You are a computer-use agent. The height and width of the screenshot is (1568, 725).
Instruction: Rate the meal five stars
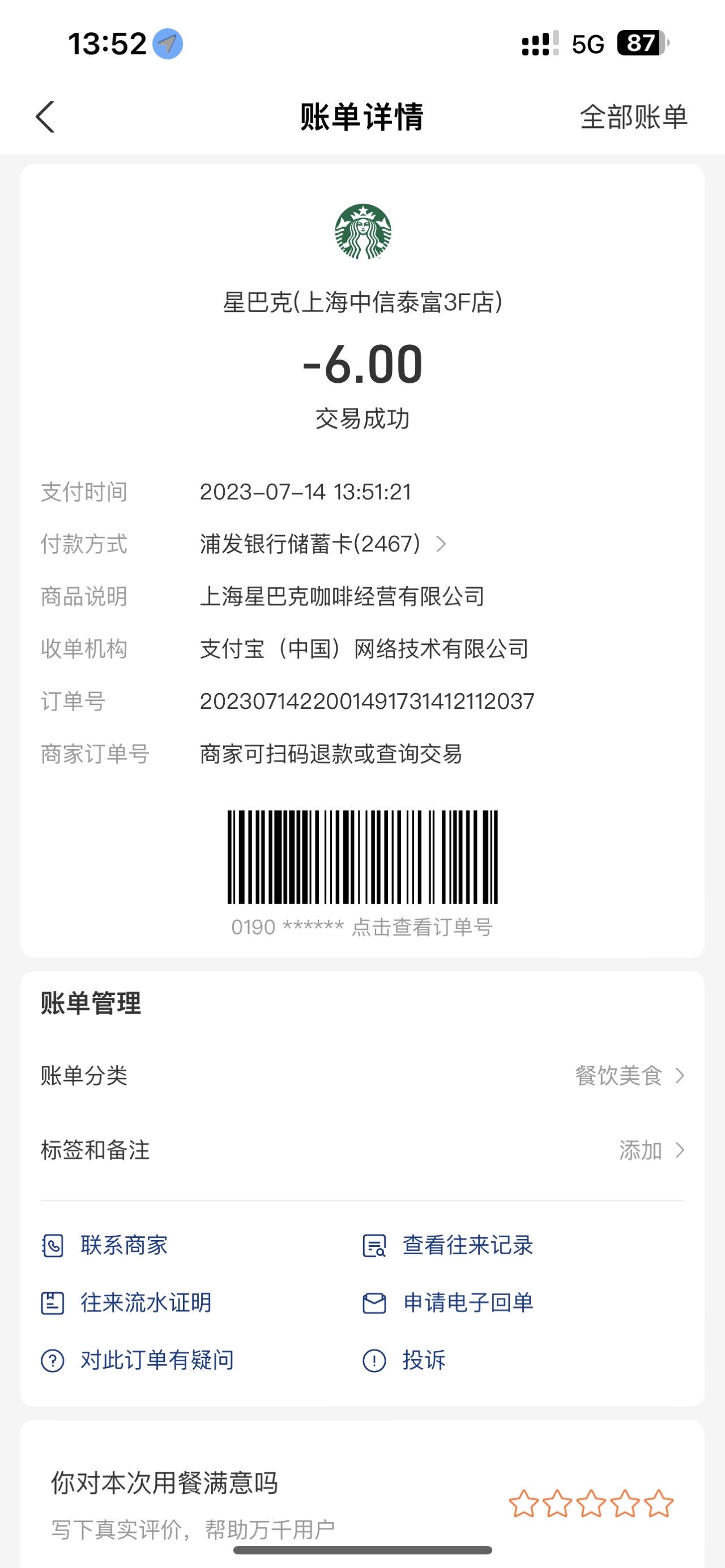(x=659, y=1504)
